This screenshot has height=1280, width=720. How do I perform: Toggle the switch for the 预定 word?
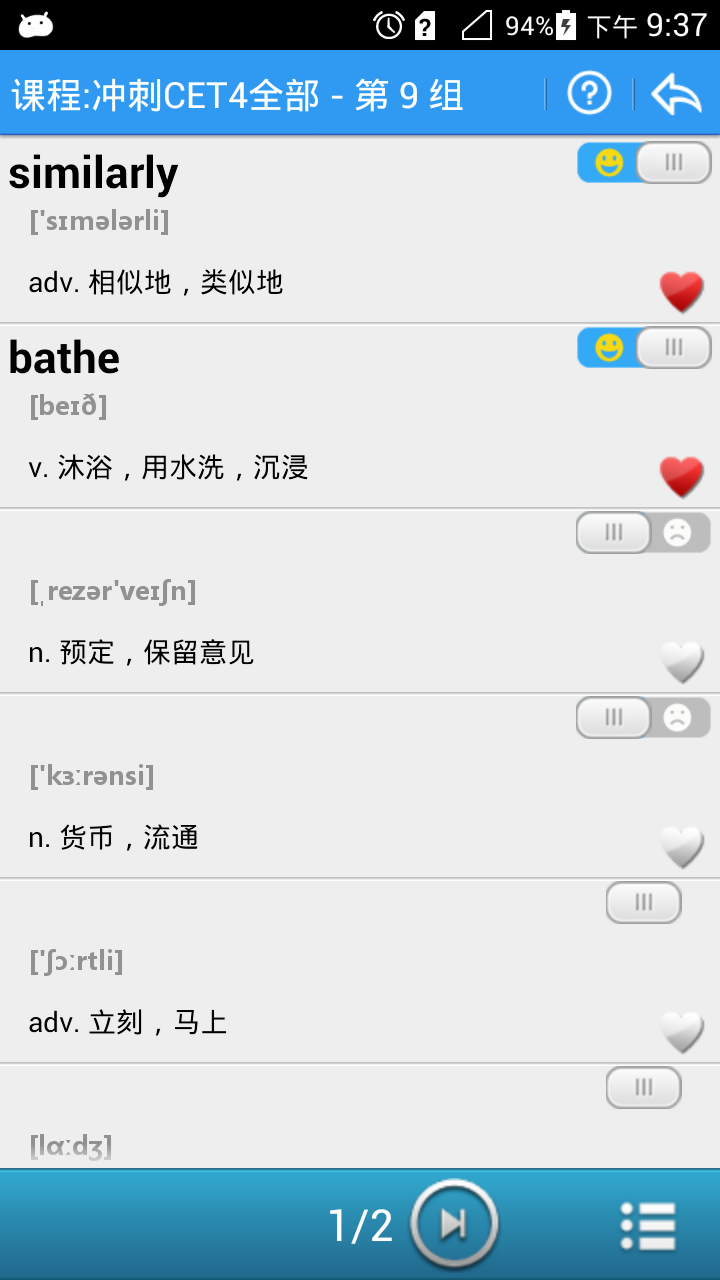click(643, 533)
